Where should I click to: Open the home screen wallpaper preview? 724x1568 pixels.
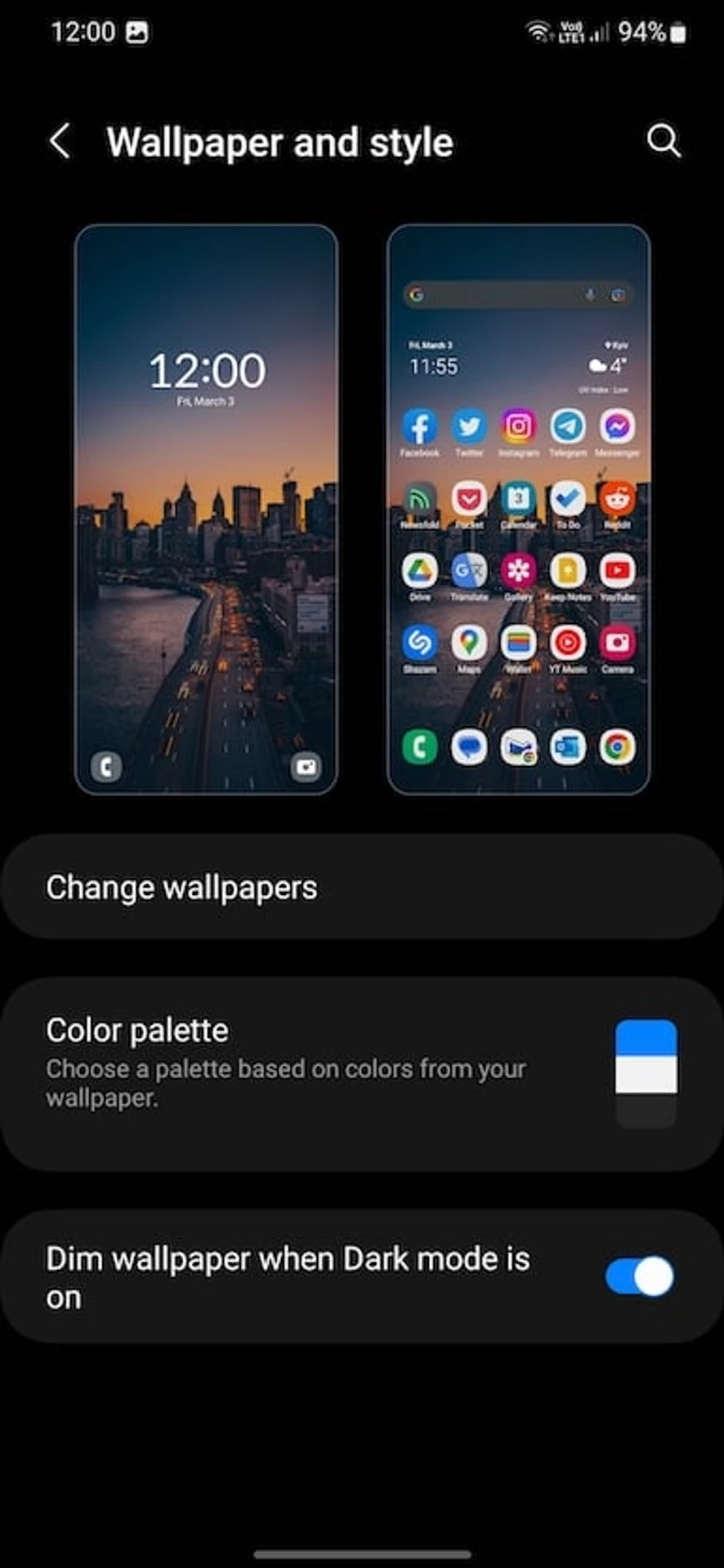(x=518, y=508)
